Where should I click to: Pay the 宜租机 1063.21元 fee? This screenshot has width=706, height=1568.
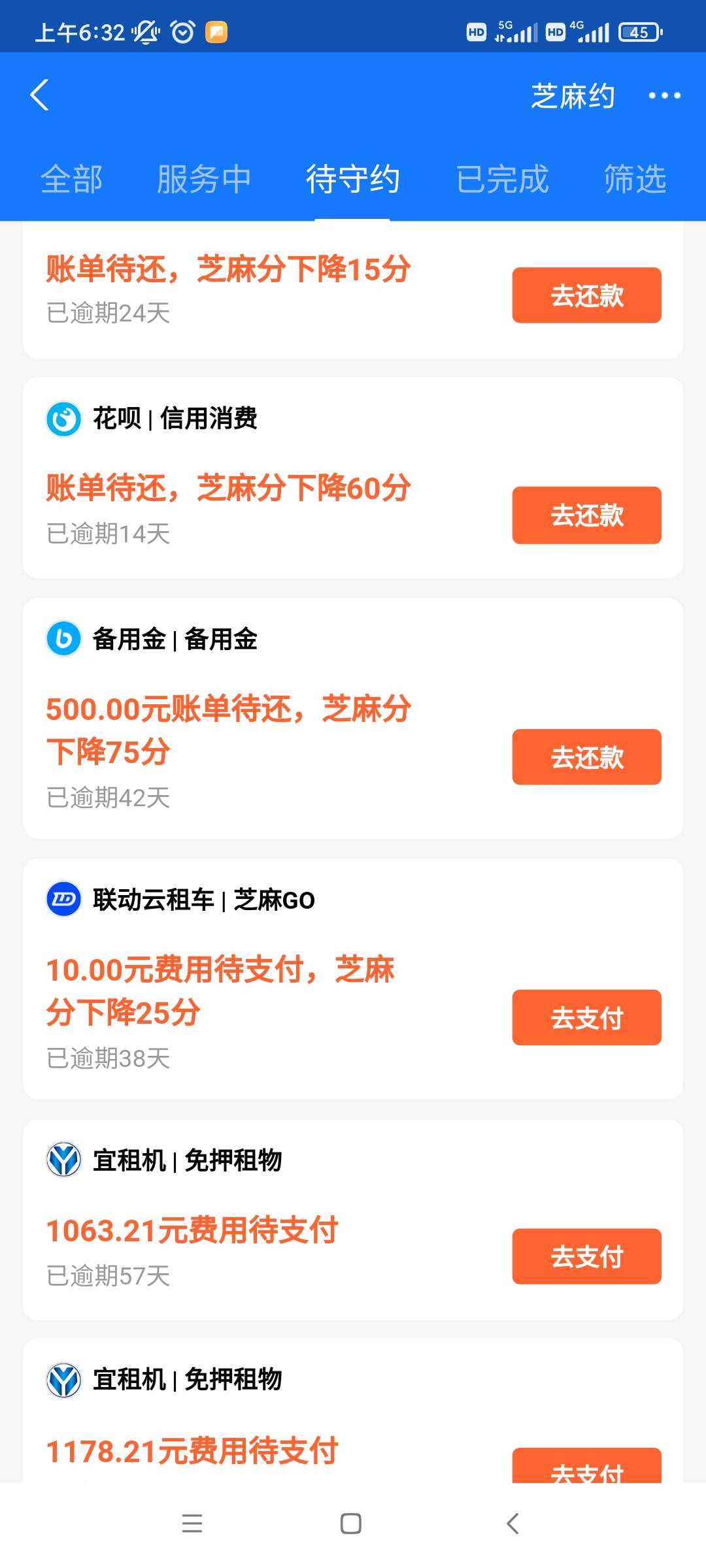coord(586,1256)
